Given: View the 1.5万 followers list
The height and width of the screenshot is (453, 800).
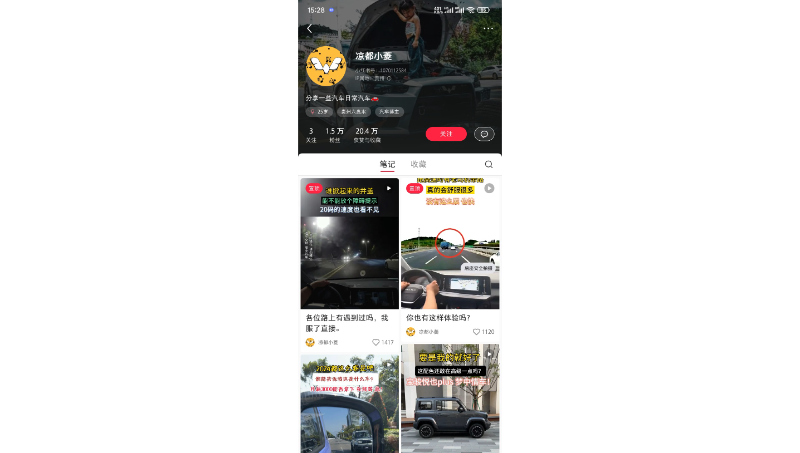Looking at the screenshot, I should tap(335, 135).
